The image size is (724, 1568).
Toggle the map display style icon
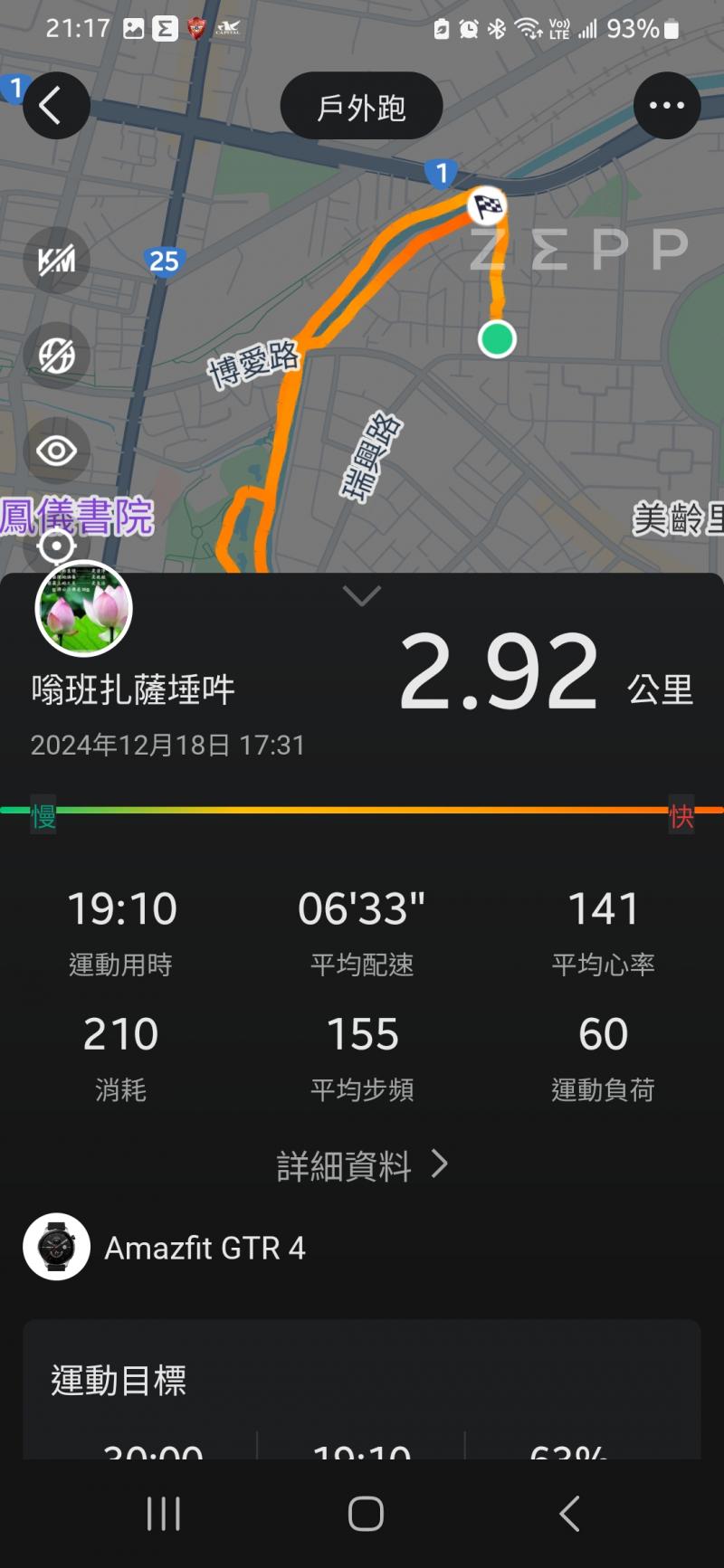point(56,356)
